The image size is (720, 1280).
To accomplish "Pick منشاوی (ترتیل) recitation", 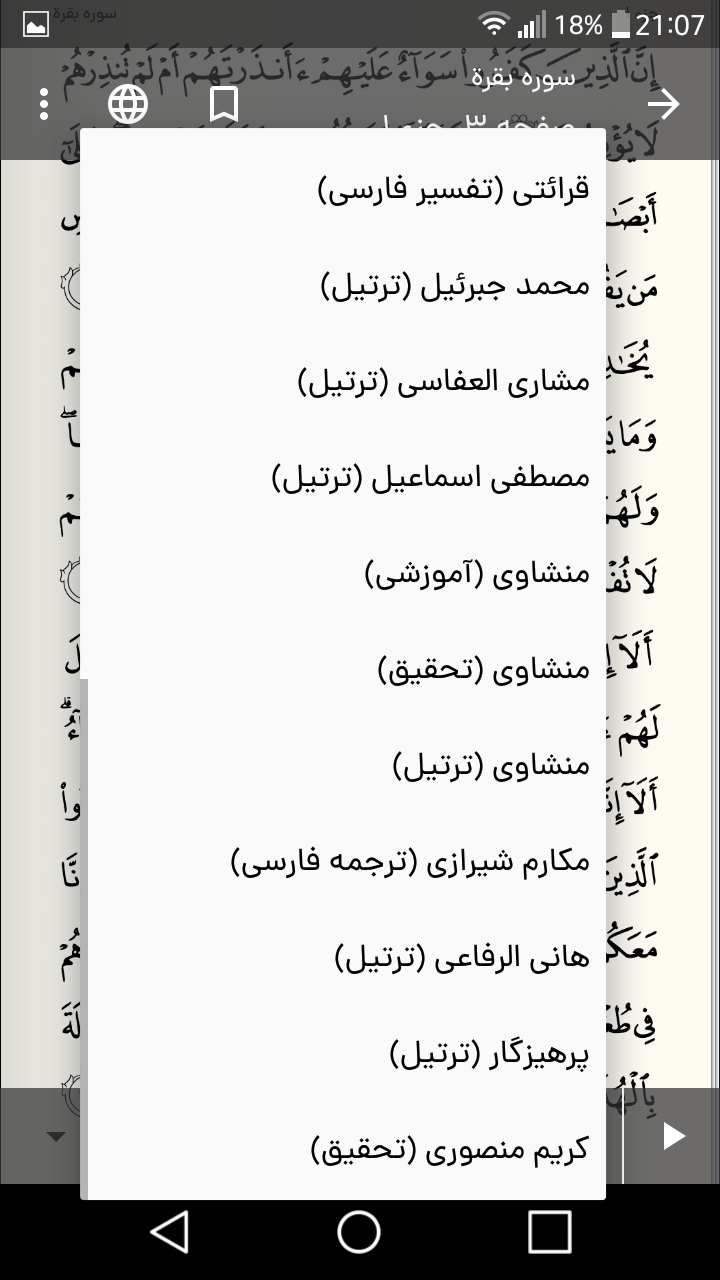I will point(490,766).
